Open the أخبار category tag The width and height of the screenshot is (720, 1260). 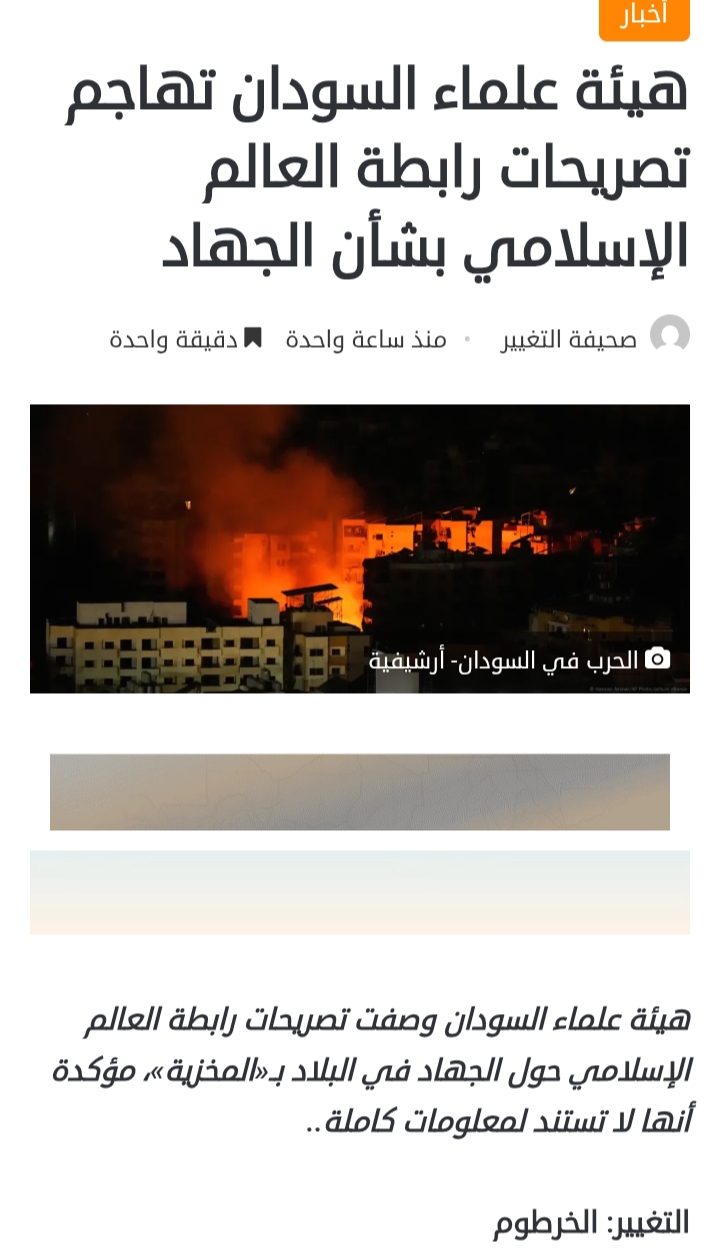(x=644, y=17)
